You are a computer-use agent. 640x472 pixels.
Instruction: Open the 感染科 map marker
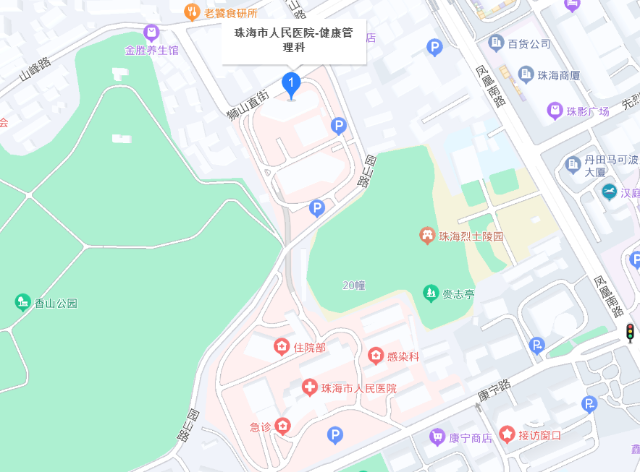[375, 355]
